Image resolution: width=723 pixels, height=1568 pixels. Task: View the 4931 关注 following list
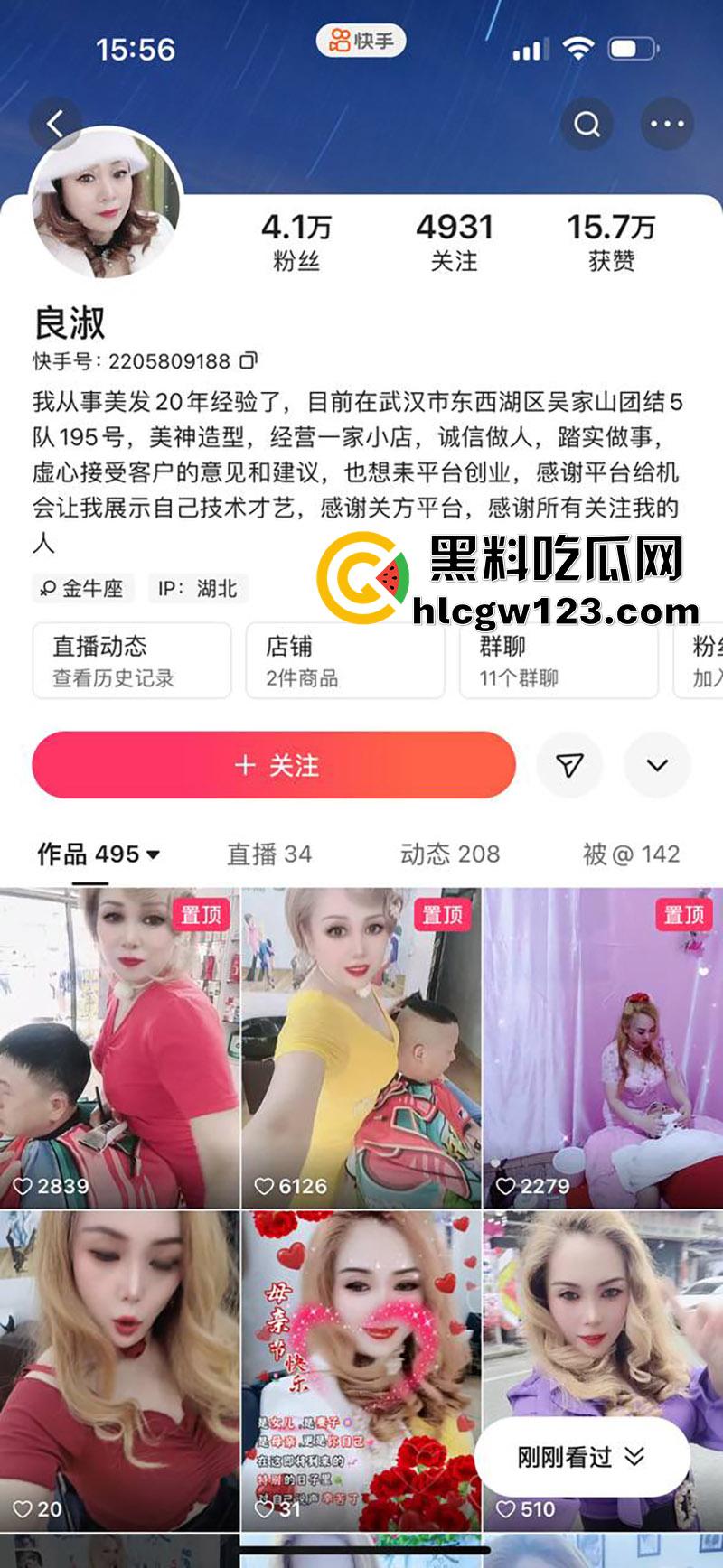[454, 241]
